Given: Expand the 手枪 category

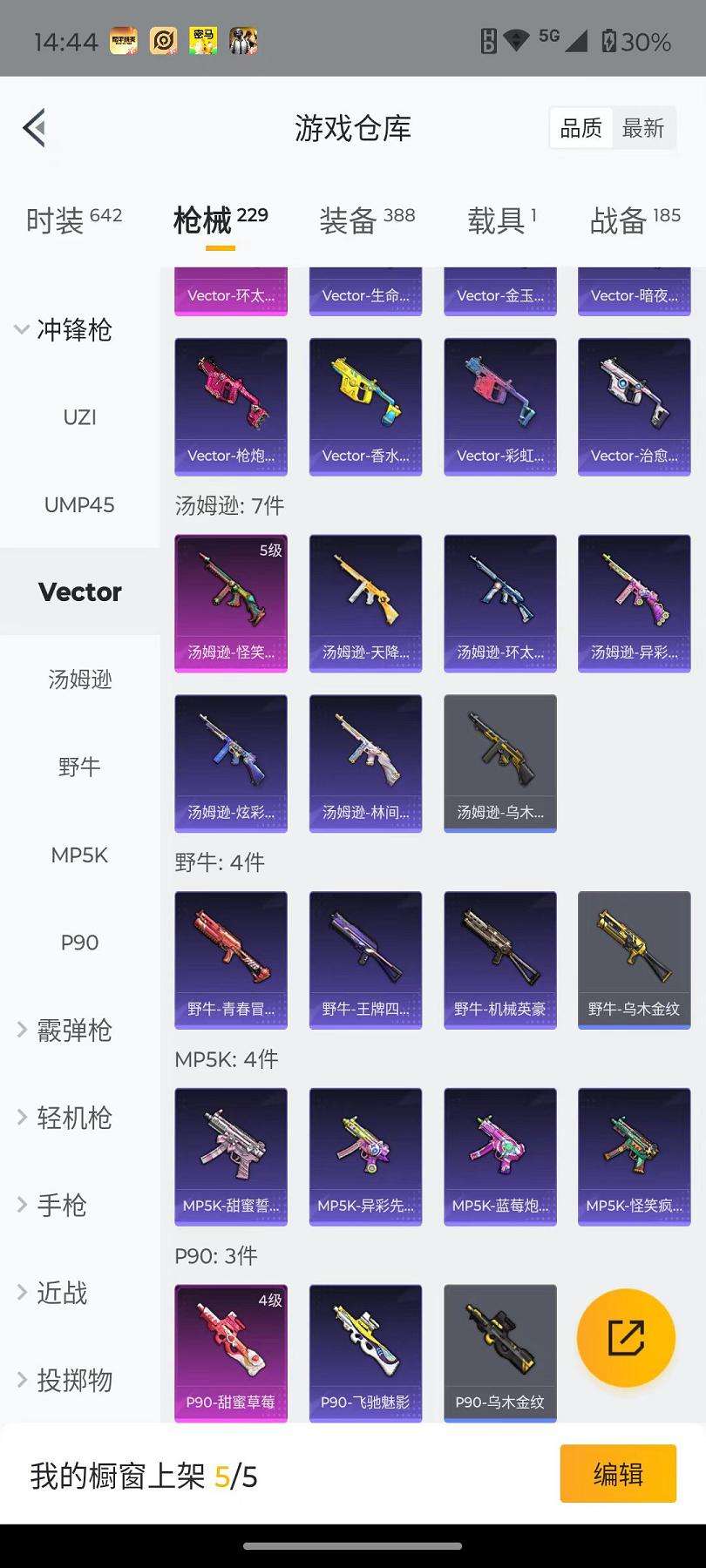Looking at the screenshot, I should (61, 1206).
